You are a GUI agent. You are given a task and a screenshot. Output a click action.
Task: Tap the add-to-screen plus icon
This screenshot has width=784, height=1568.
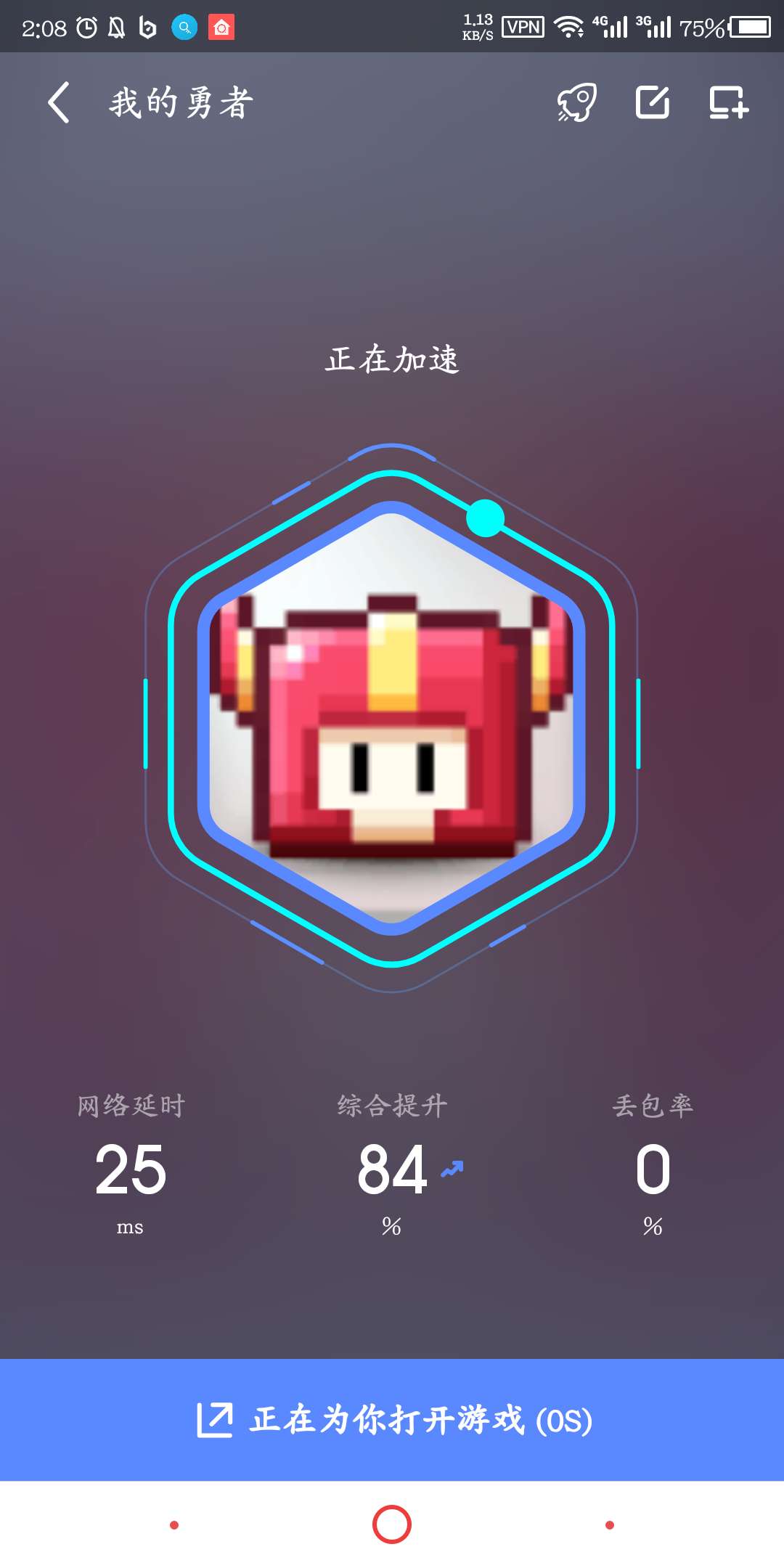point(728,102)
